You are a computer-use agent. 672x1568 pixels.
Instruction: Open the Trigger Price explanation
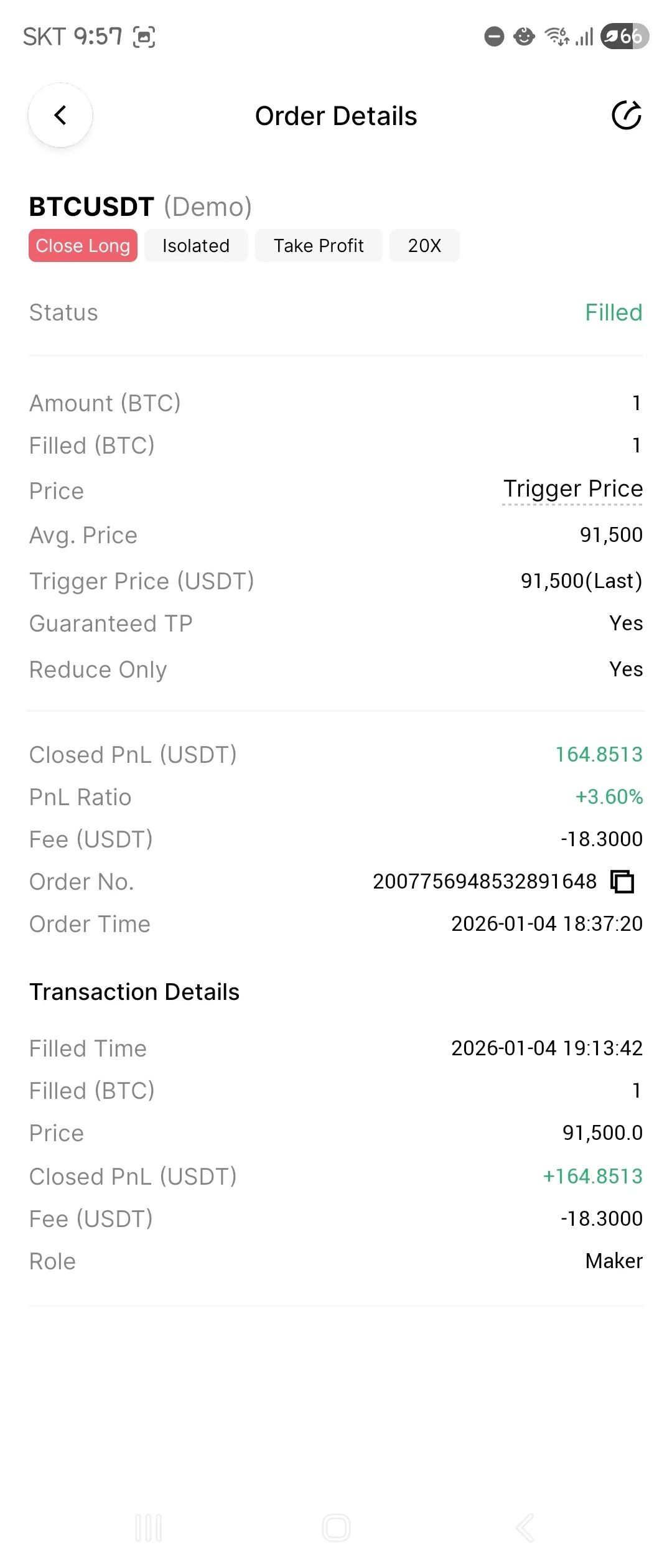[x=572, y=489]
